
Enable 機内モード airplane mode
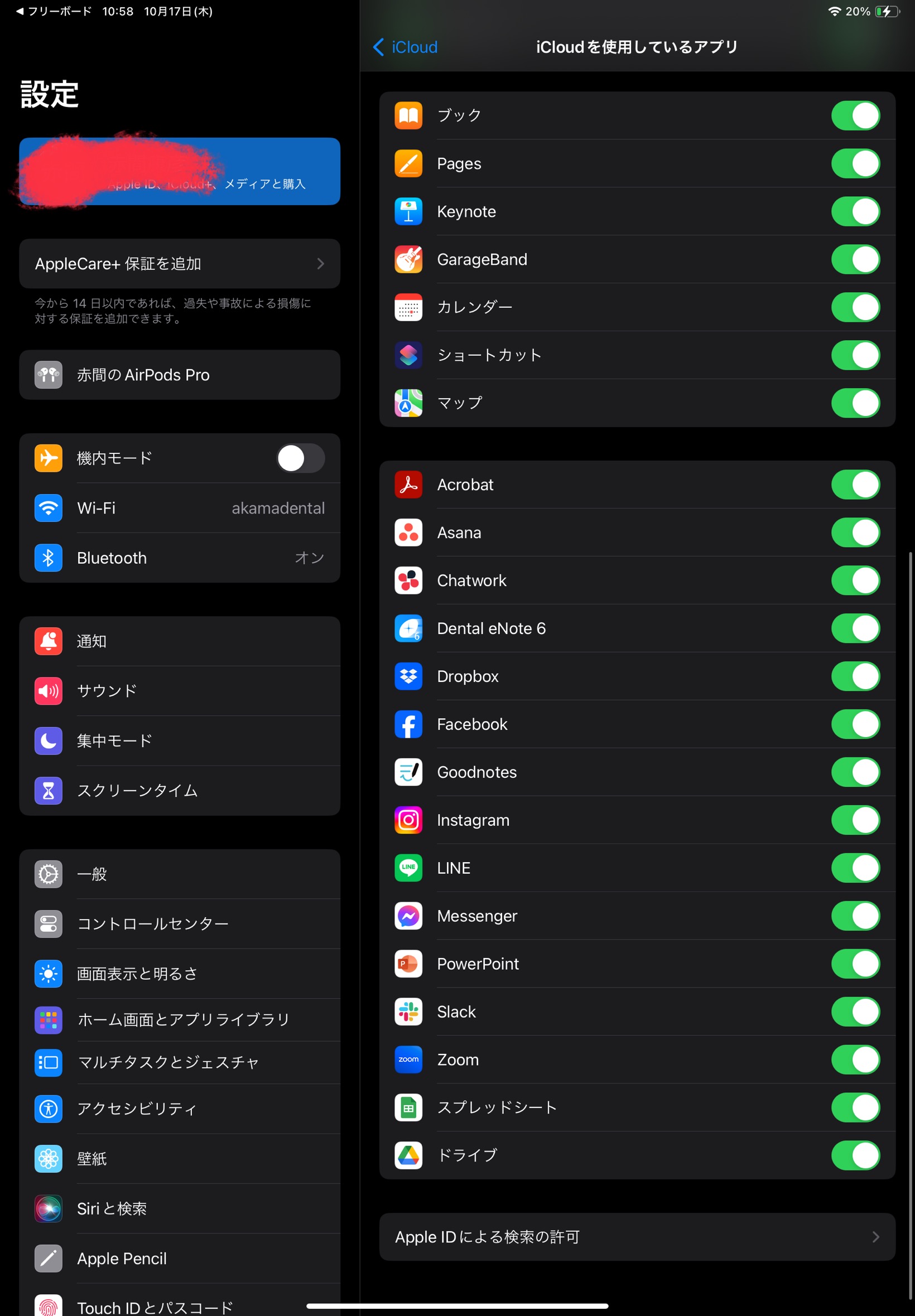(x=300, y=458)
